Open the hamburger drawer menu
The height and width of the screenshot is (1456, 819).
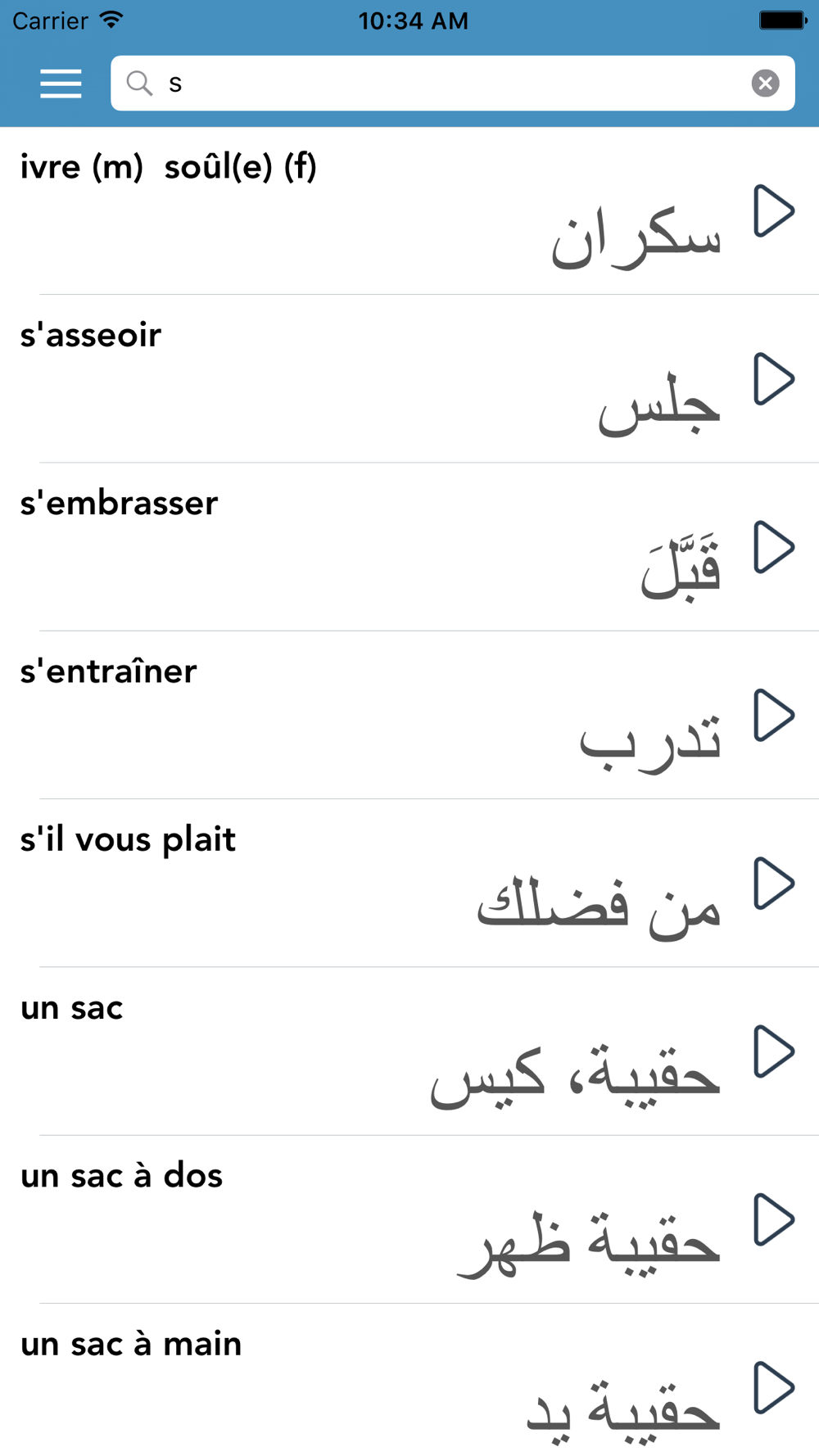pyautogui.click(x=61, y=83)
